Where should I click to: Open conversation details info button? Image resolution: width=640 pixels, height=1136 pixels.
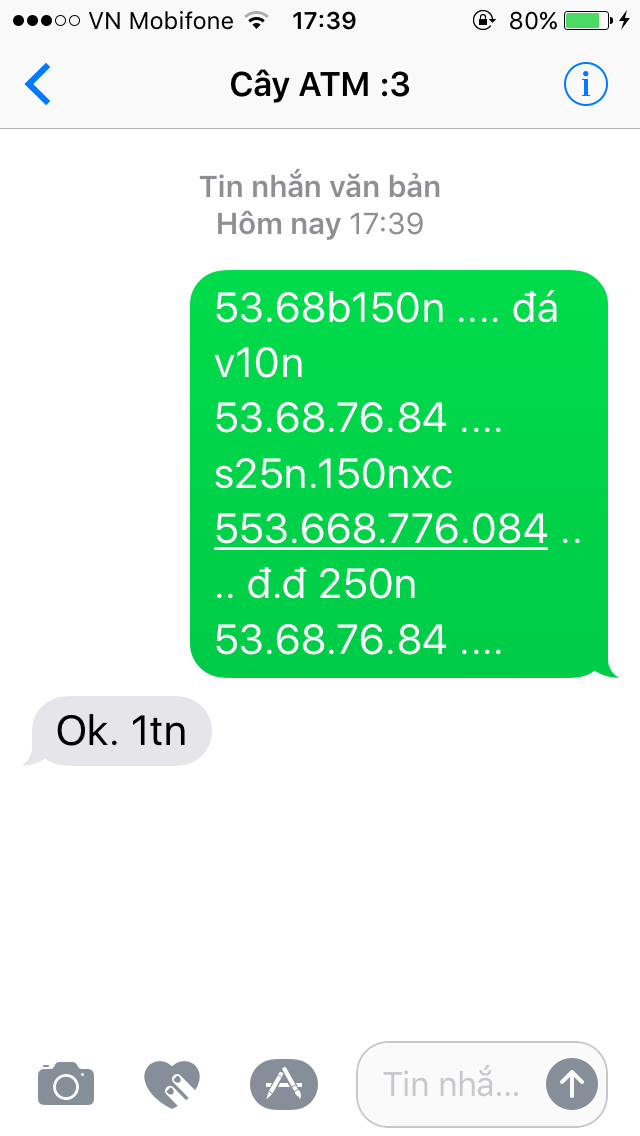[585, 85]
